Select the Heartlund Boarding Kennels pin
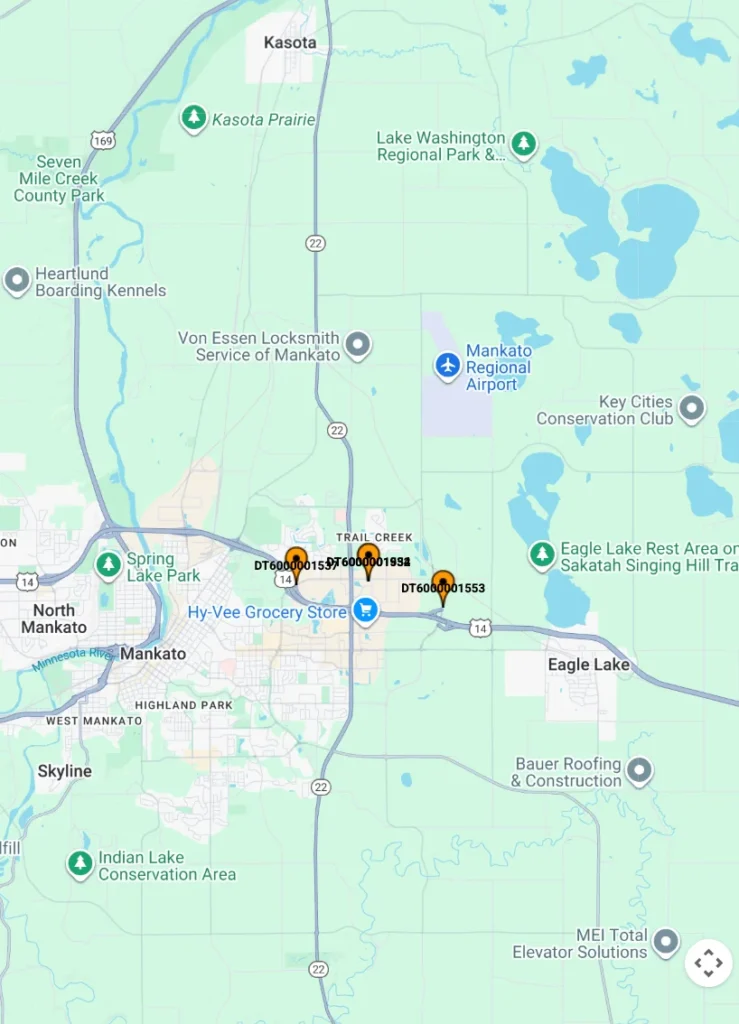 pyautogui.click(x=17, y=281)
